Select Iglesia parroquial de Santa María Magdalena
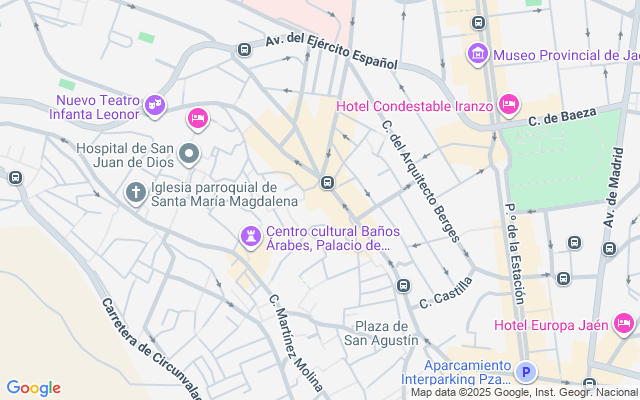This screenshot has width=640, height=400. (x=135, y=191)
